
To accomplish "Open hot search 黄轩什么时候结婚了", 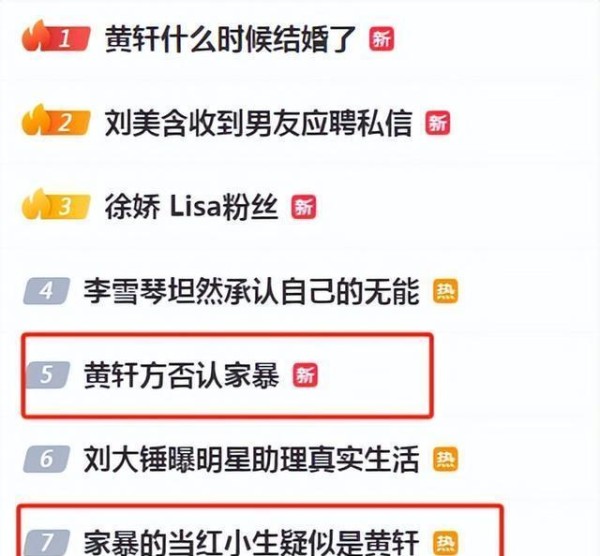I will [x=232, y=40].
